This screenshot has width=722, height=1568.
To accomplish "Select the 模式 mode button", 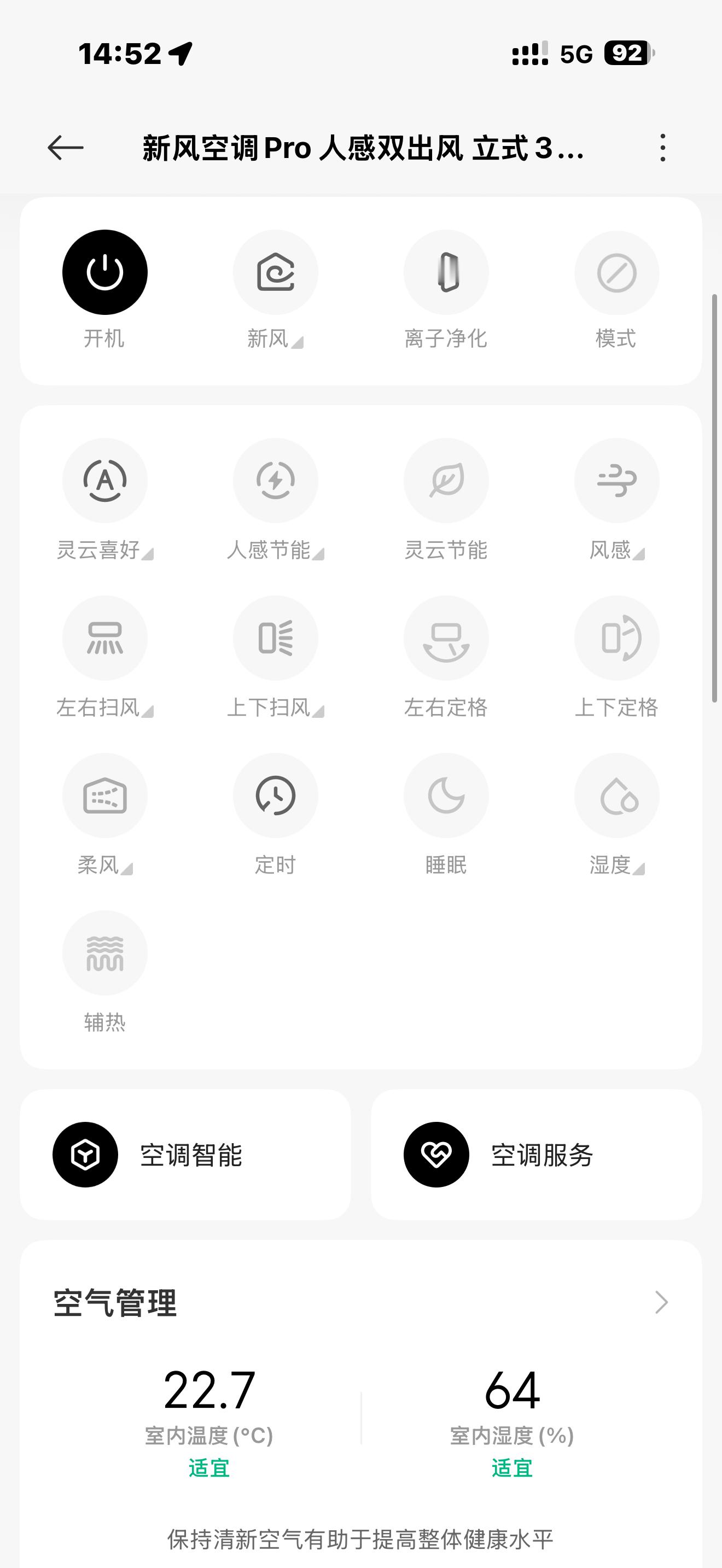I will (616, 272).
